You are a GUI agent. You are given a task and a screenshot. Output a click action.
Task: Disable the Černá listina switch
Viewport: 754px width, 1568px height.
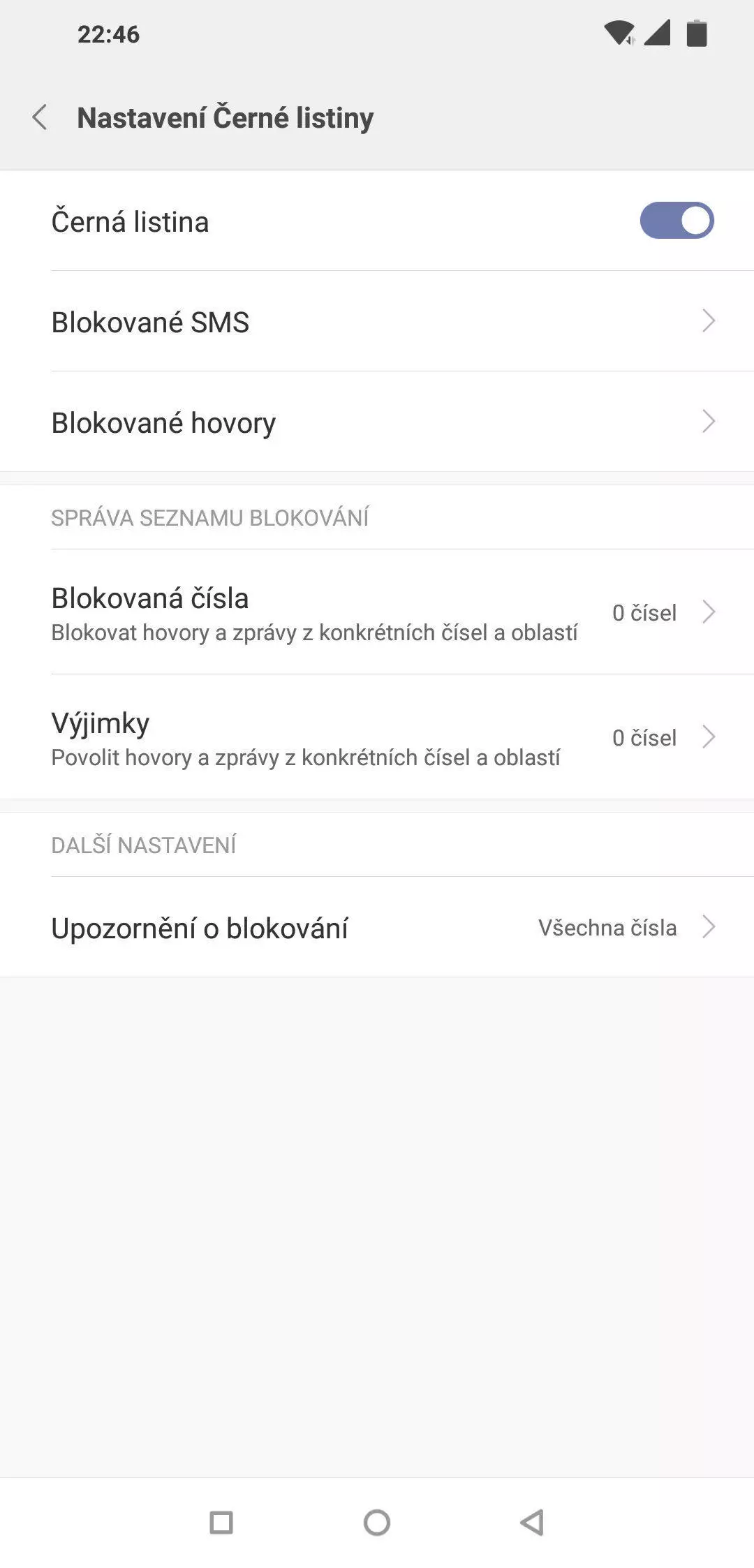(x=677, y=221)
